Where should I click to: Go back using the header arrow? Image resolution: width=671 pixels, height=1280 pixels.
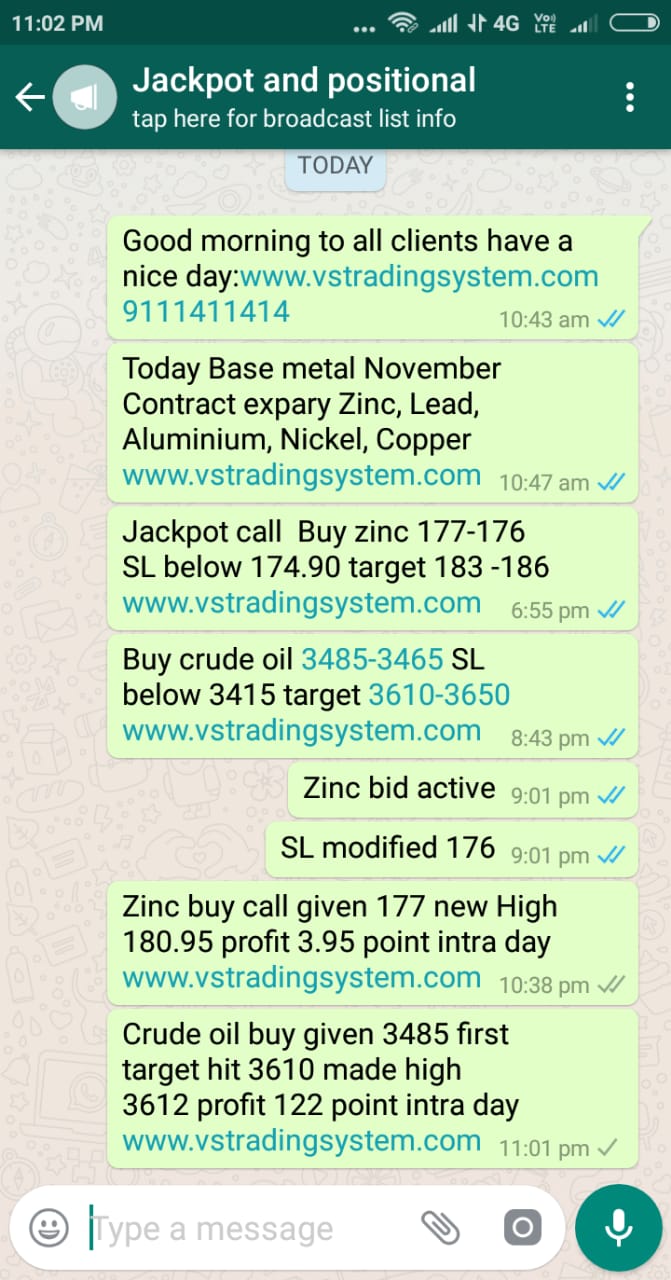pyautogui.click(x=30, y=97)
